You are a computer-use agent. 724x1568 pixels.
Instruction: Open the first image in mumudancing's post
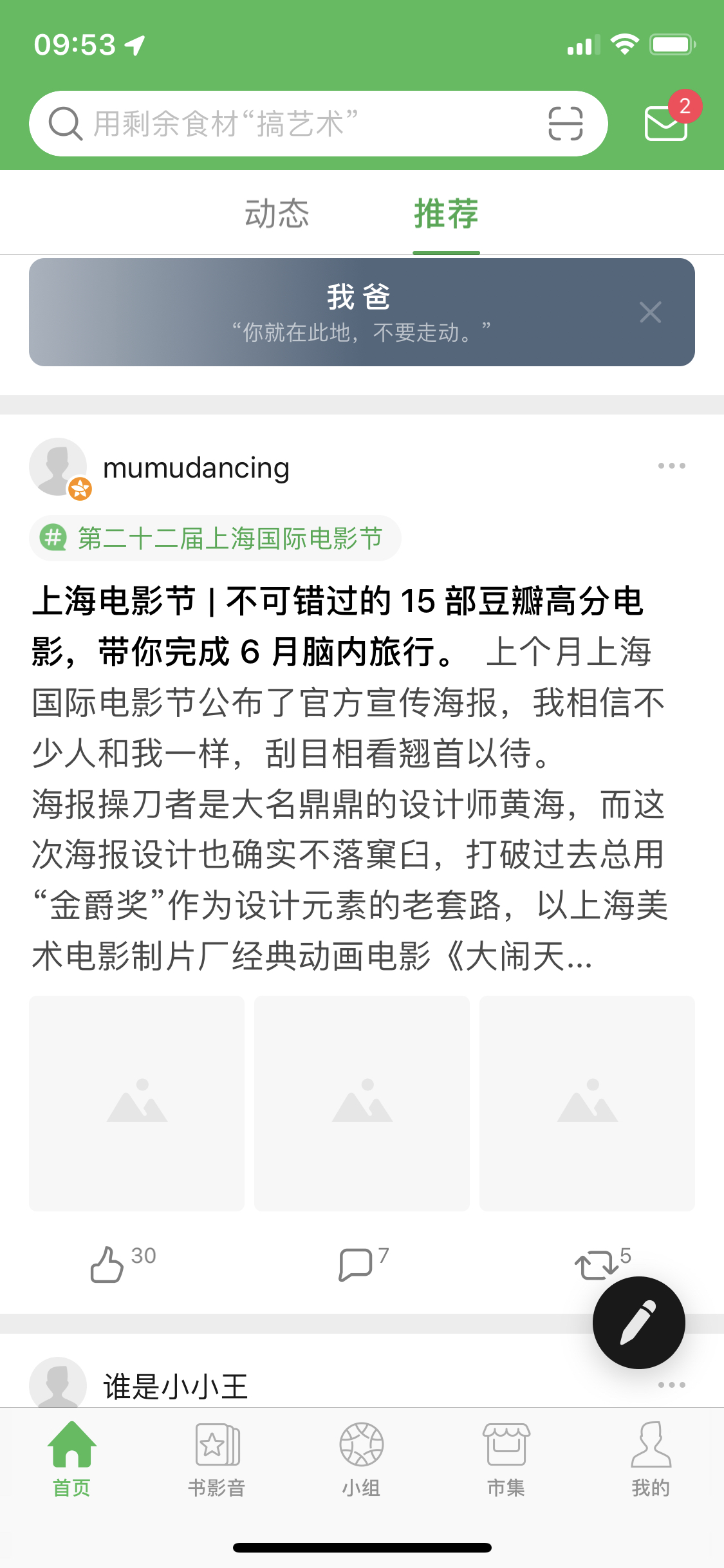pos(137,1103)
